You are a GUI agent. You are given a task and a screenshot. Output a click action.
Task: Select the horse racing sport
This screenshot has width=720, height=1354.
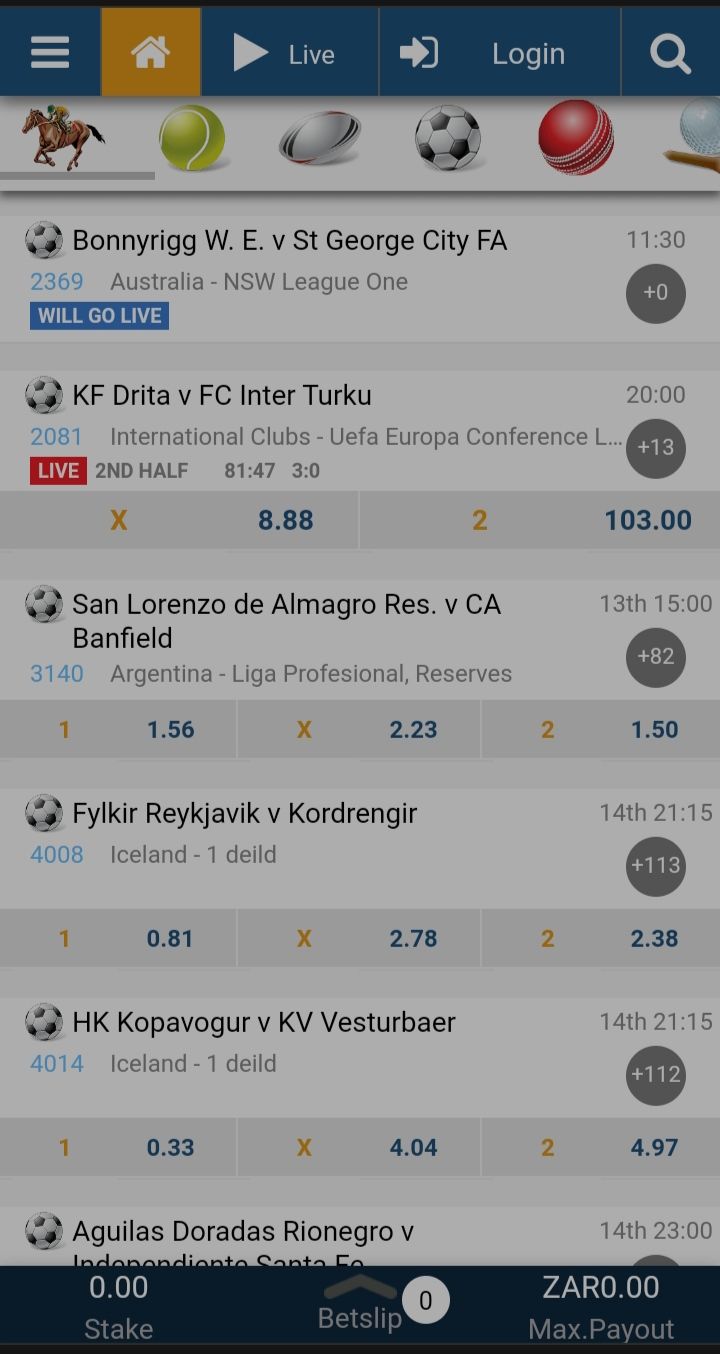(66, 138)
